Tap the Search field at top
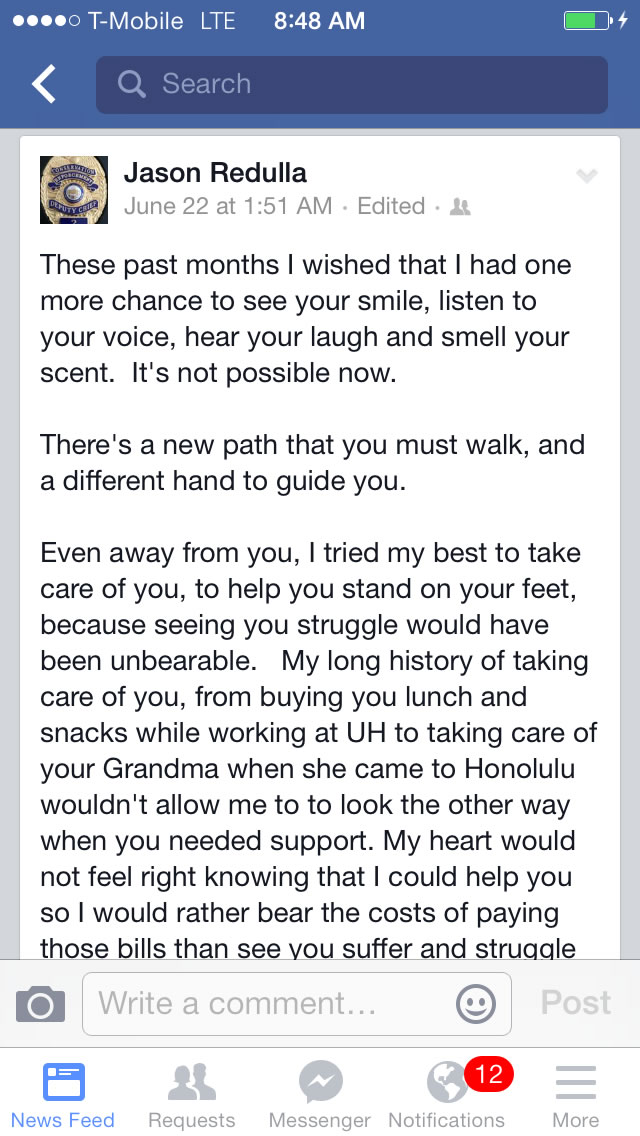Viewport: 640px width, 1136px height. click(x=352, y=84)
